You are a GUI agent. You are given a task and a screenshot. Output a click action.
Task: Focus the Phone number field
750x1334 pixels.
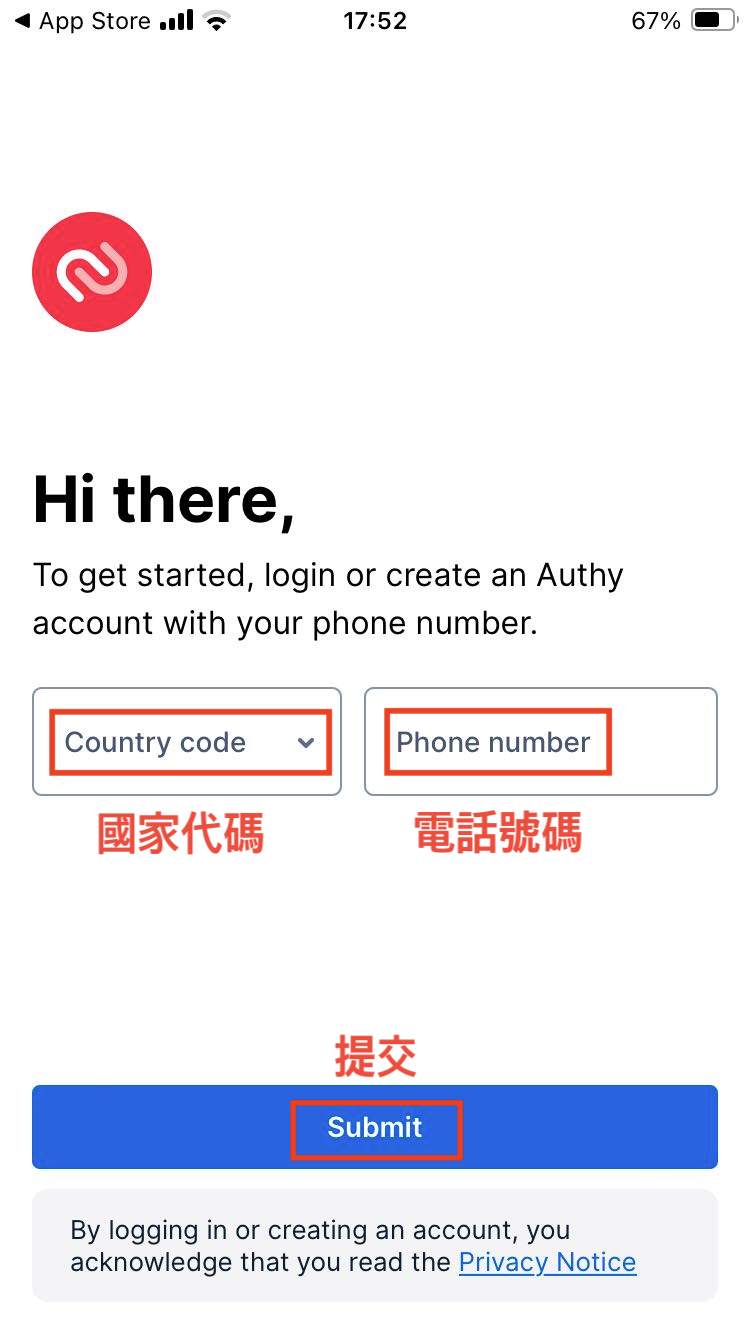pos(541,742)
